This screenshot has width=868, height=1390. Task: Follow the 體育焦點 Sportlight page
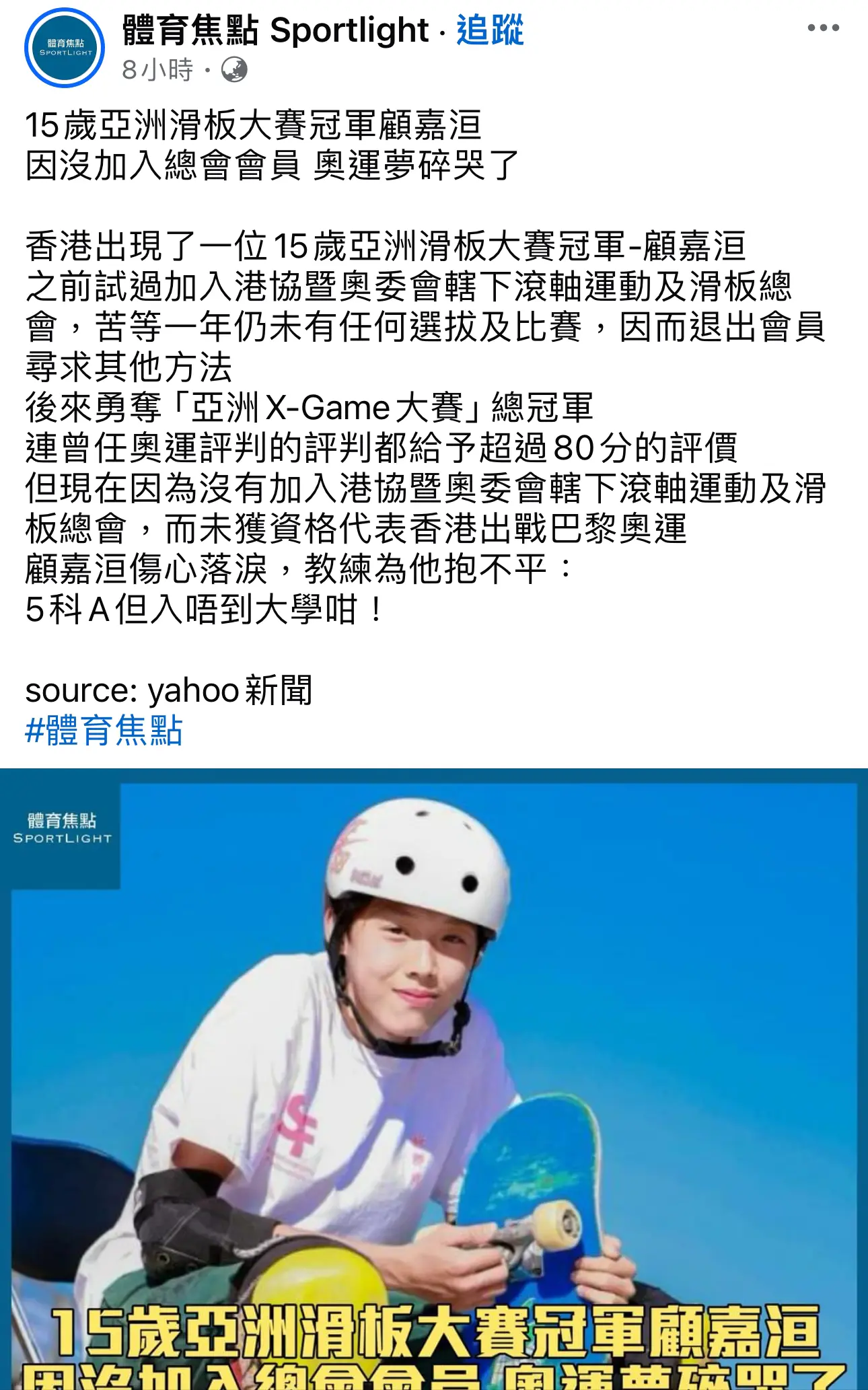tap(490, 30)
